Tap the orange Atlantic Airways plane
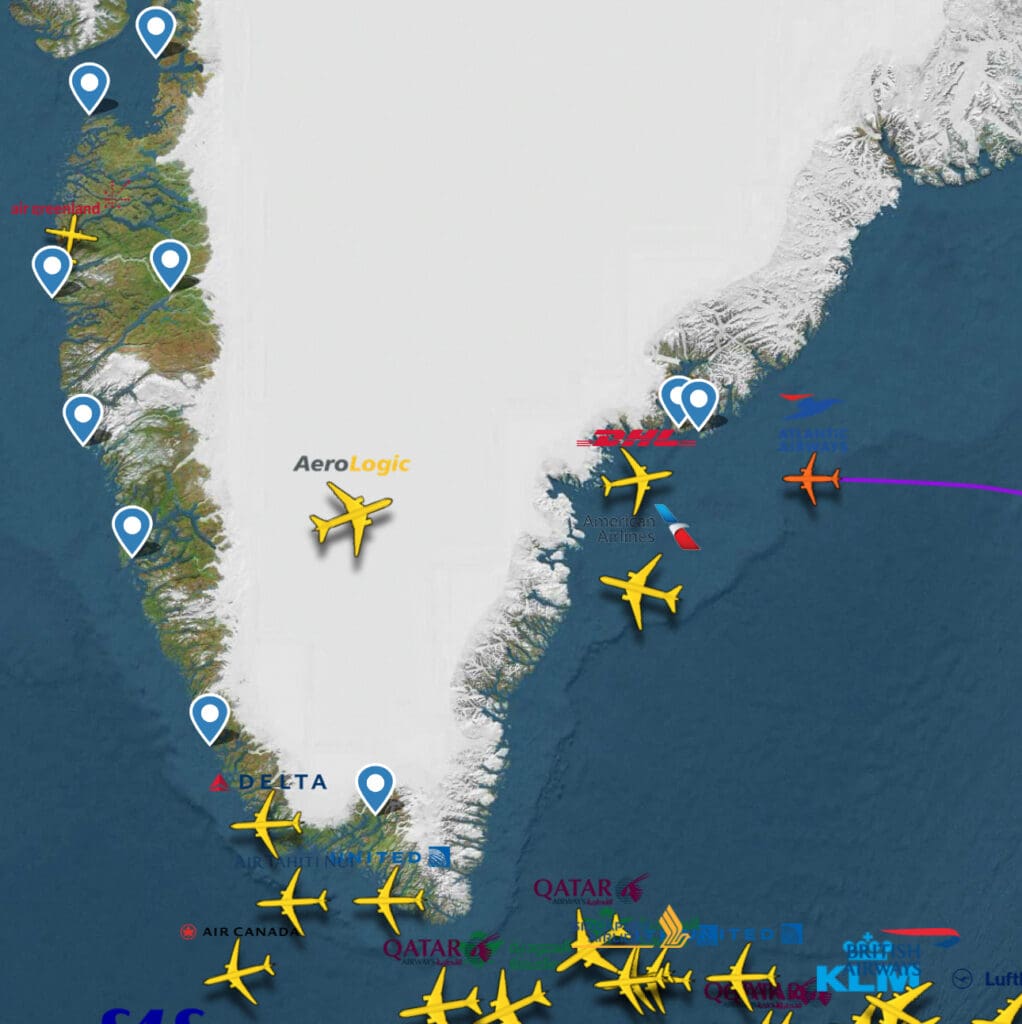1022x1024 pixels. [x=811, y=479]
